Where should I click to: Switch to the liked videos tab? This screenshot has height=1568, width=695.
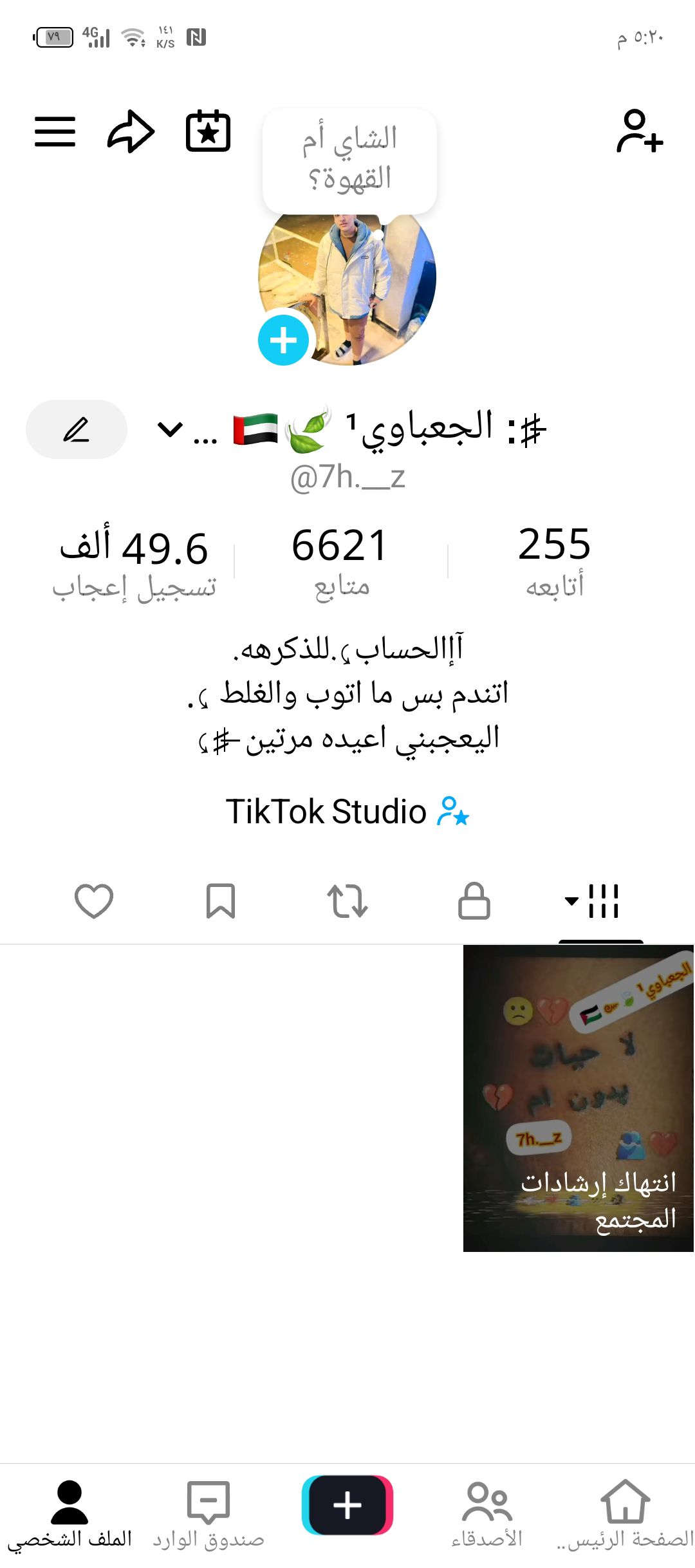click(94, 901)
